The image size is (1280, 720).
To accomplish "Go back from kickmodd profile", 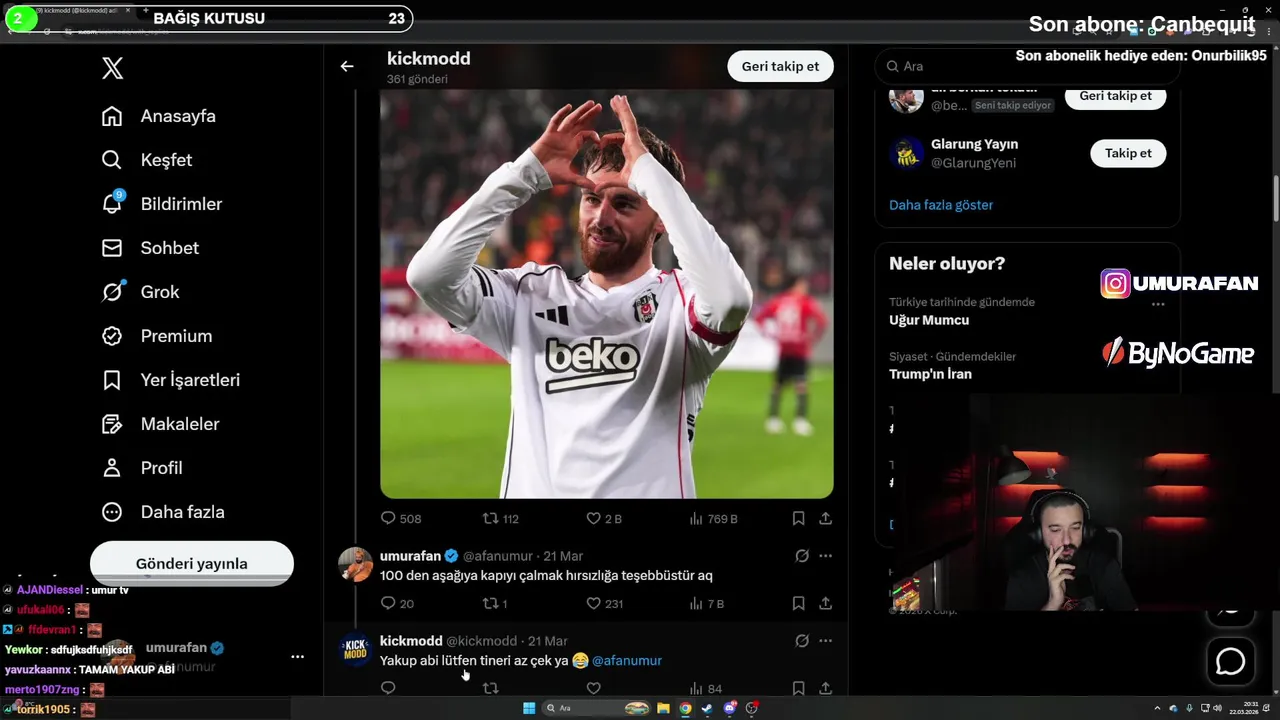I will [347, 66].
